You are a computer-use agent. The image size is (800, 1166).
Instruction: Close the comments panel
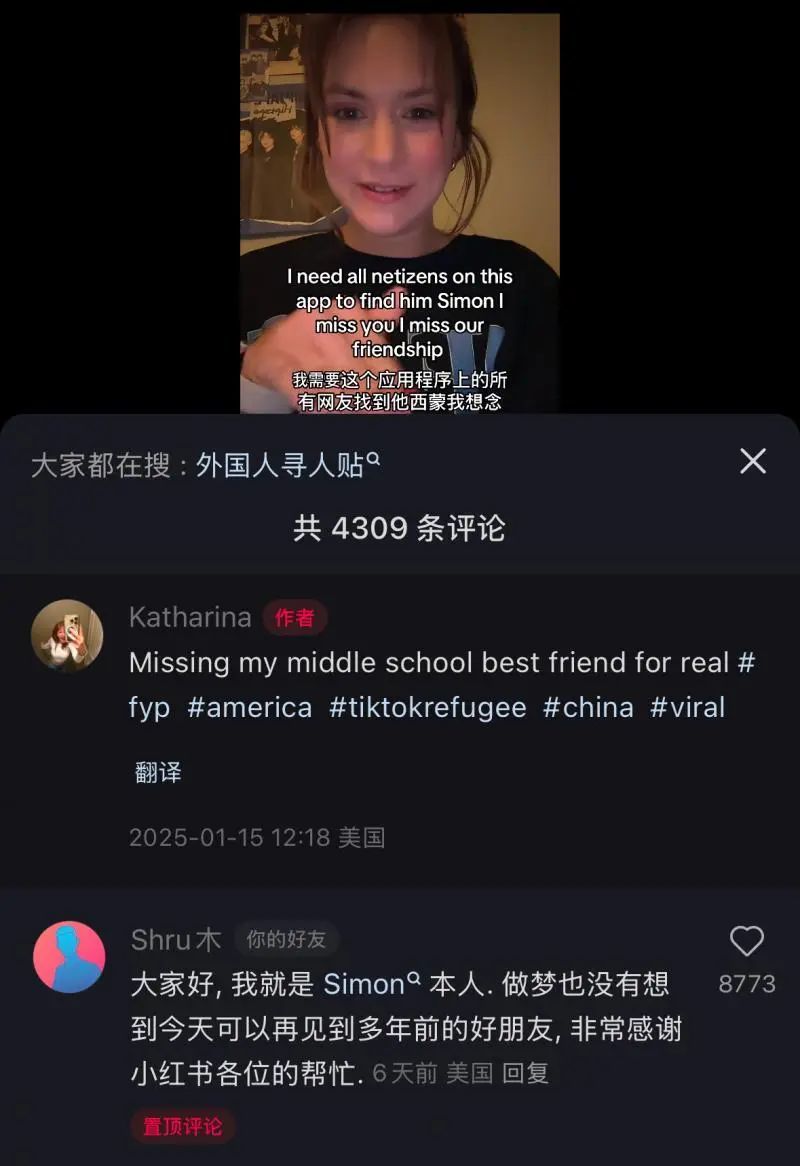click(x=752, y=461)
